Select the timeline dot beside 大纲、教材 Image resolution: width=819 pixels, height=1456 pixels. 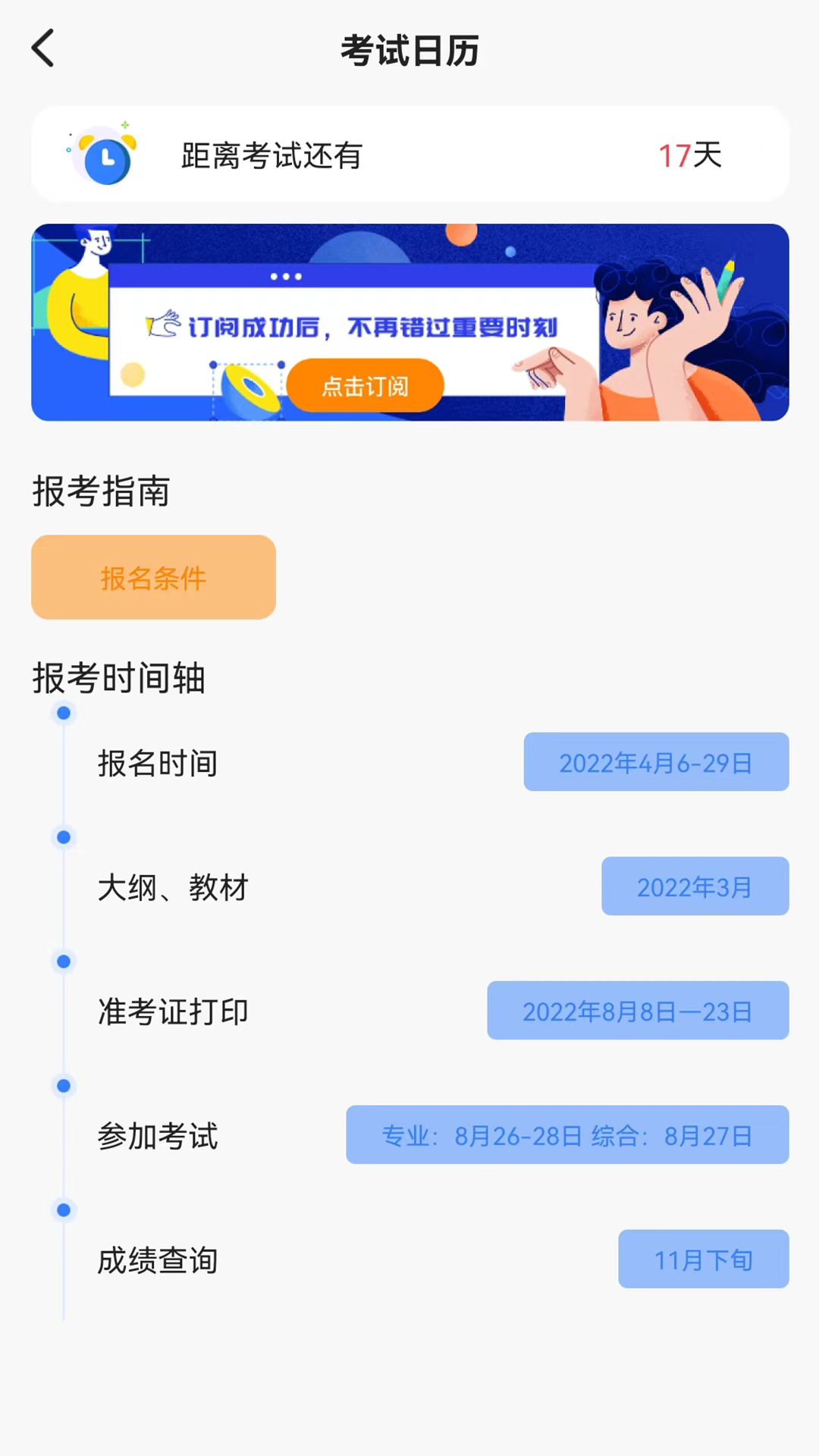(x=63, y=837)
